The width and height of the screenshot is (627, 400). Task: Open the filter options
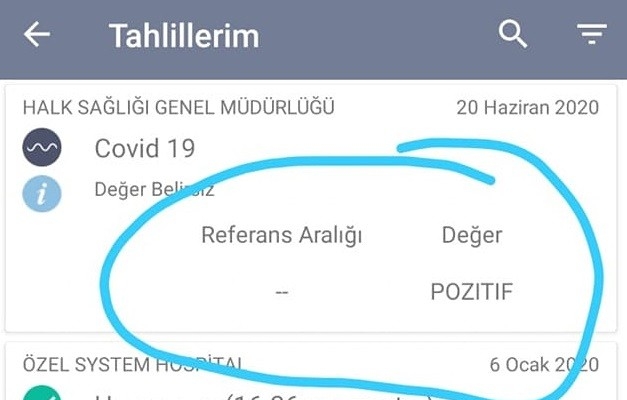pyautogui.click(x=591, y=35)
